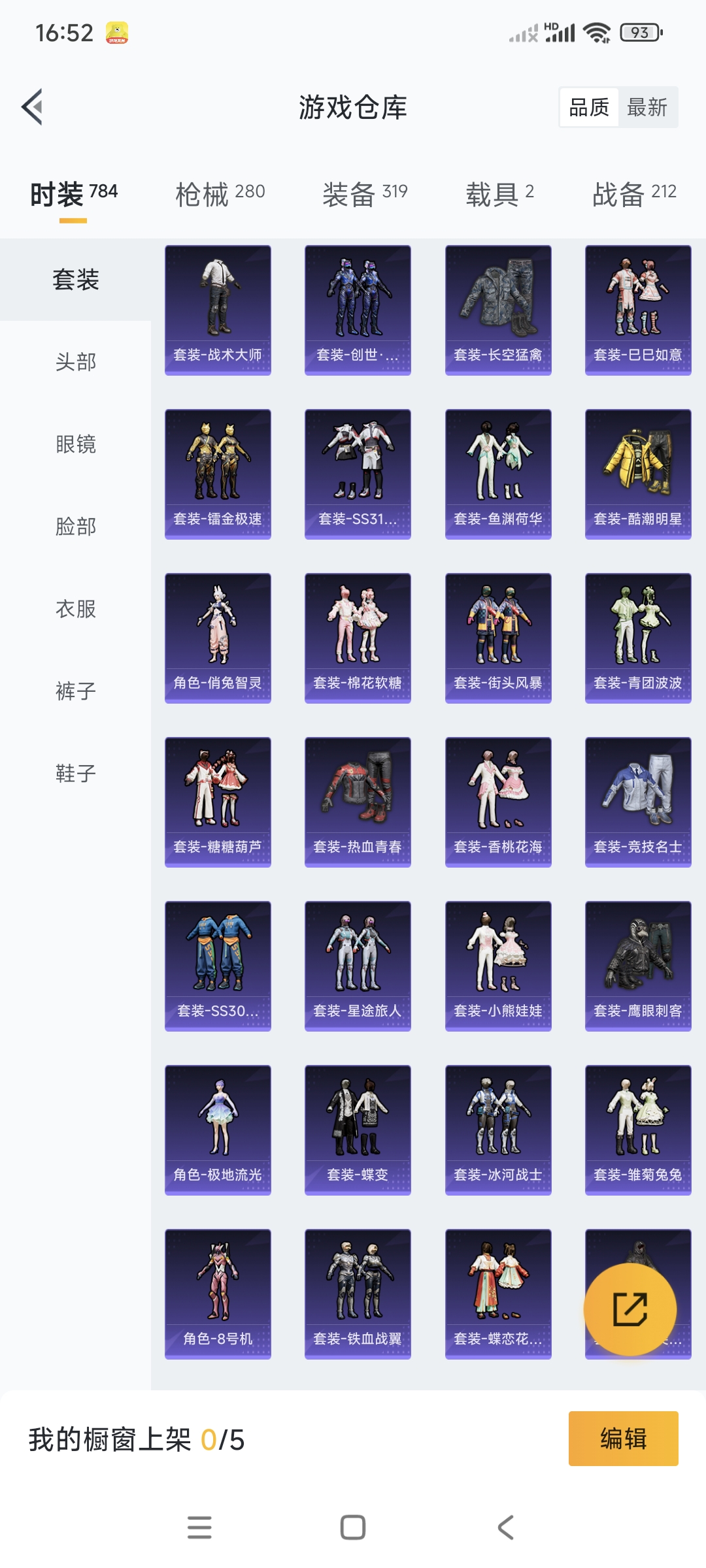Select the 衣服 category

(x=76, y=609)
